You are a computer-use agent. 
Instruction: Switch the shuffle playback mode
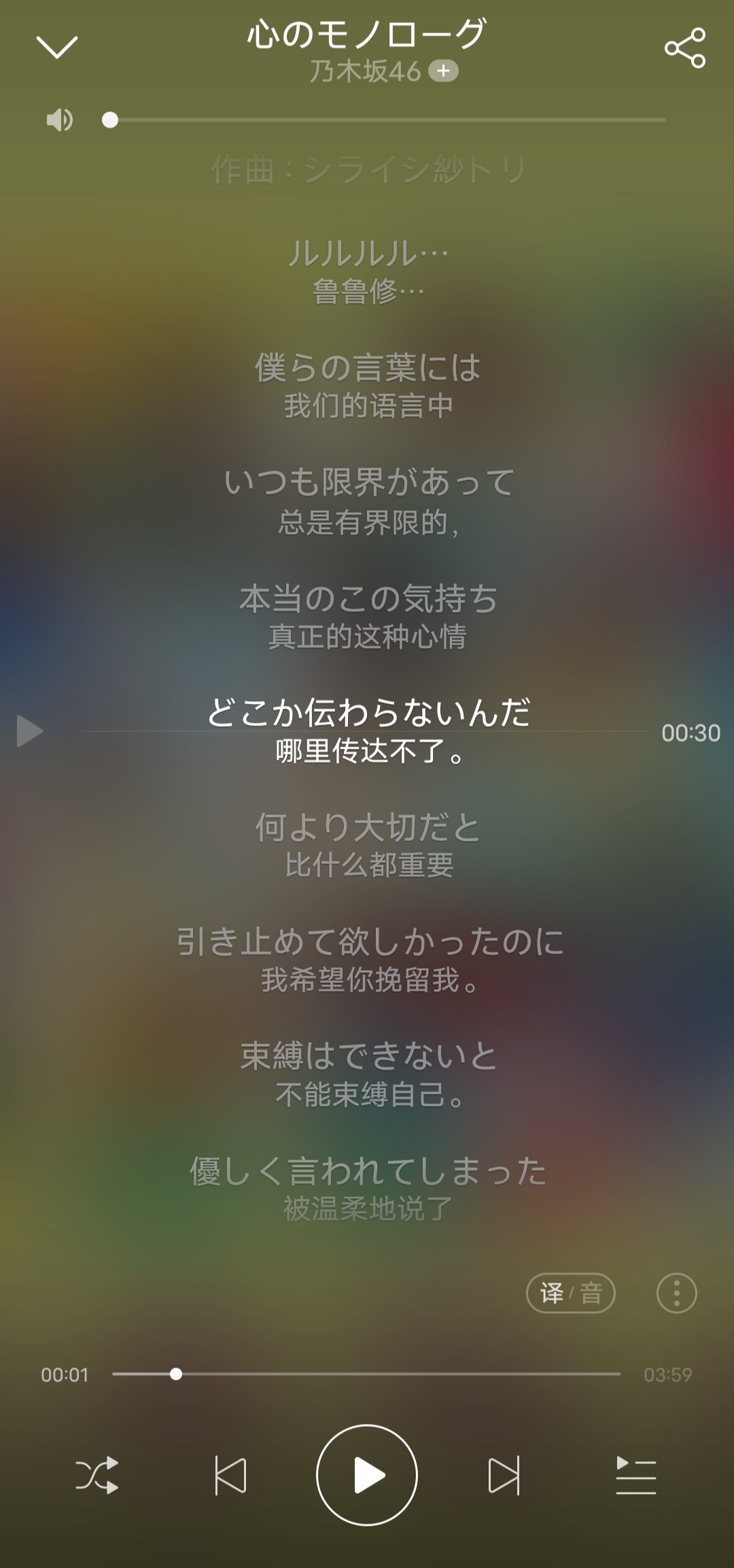pyautogui.click(x=97, y=1475)
